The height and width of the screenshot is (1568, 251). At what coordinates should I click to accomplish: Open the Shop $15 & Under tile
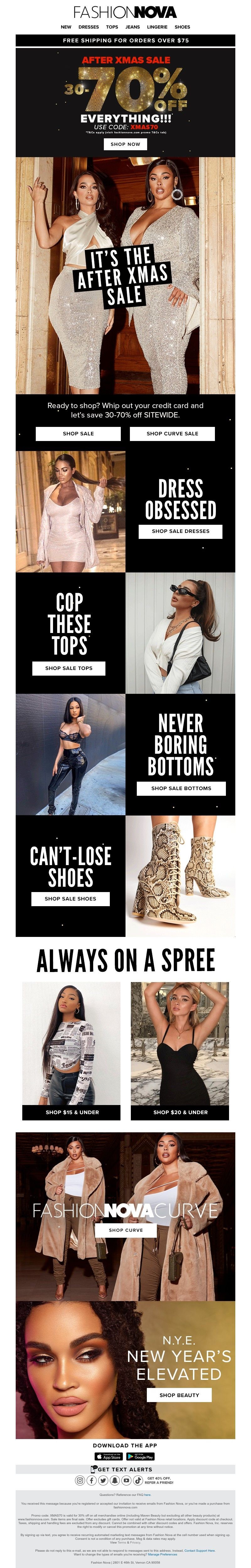[x=72, y=1112]
